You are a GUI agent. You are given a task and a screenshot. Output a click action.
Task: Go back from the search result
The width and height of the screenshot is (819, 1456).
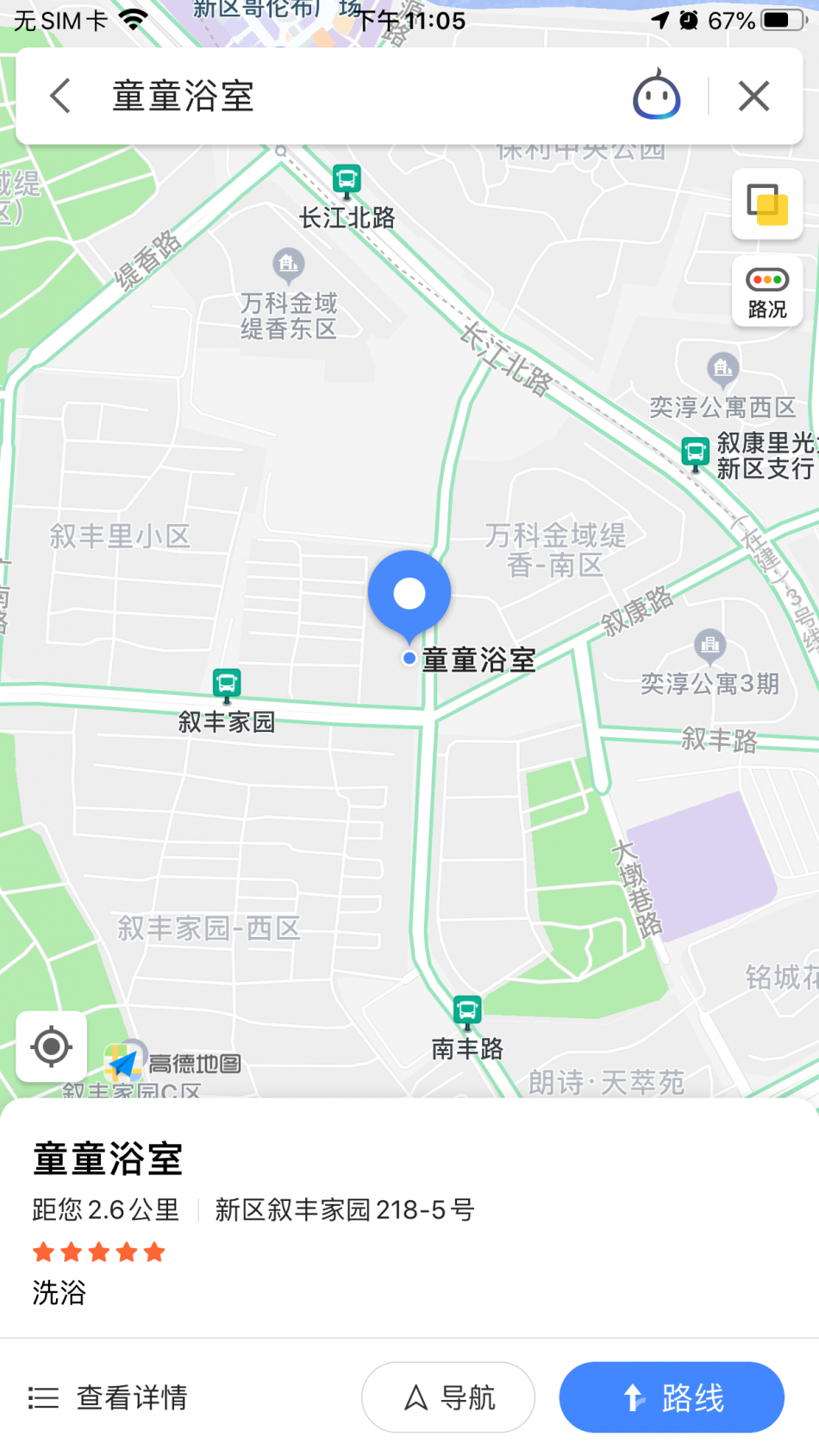click(60, 96)
